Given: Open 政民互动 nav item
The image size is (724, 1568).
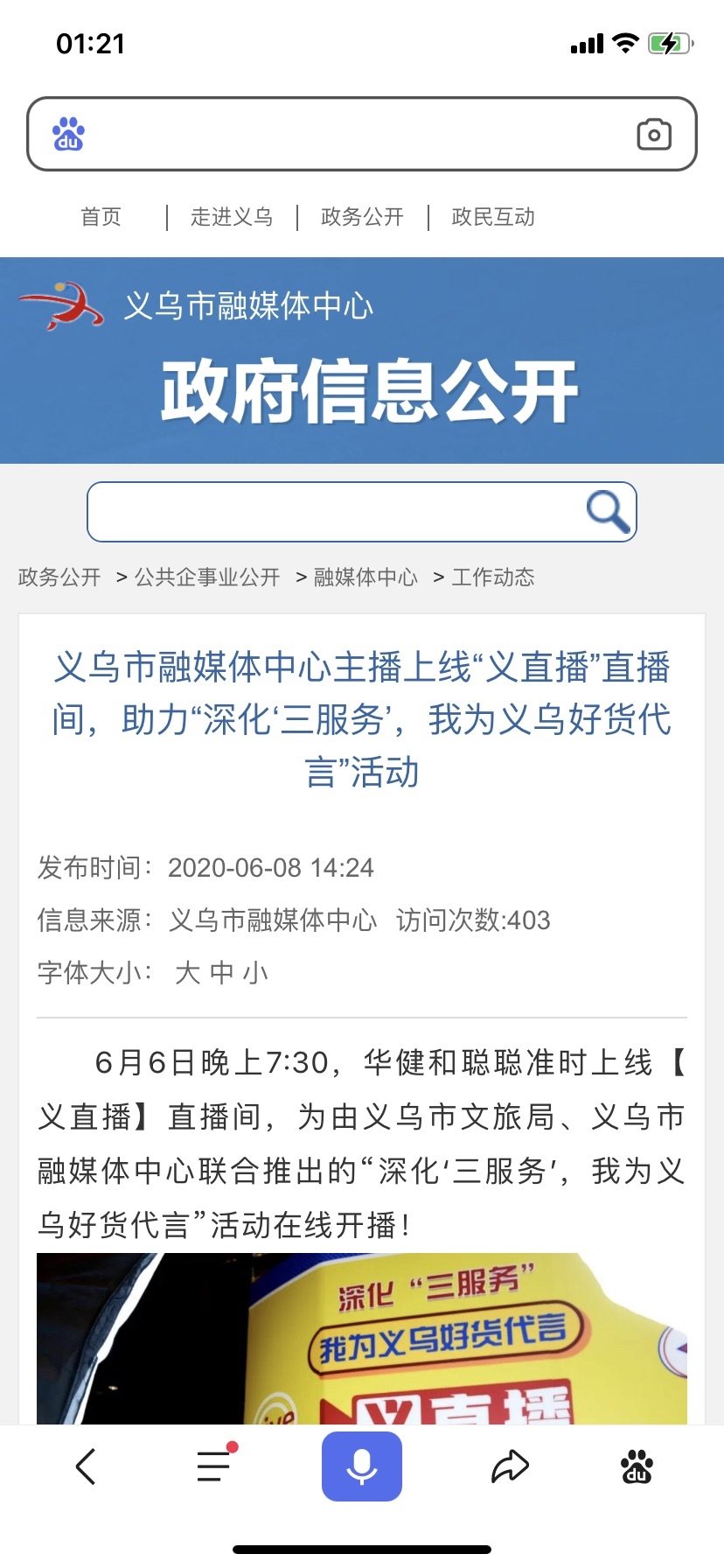Looking at the screenshot, I should tap(493, 217).
